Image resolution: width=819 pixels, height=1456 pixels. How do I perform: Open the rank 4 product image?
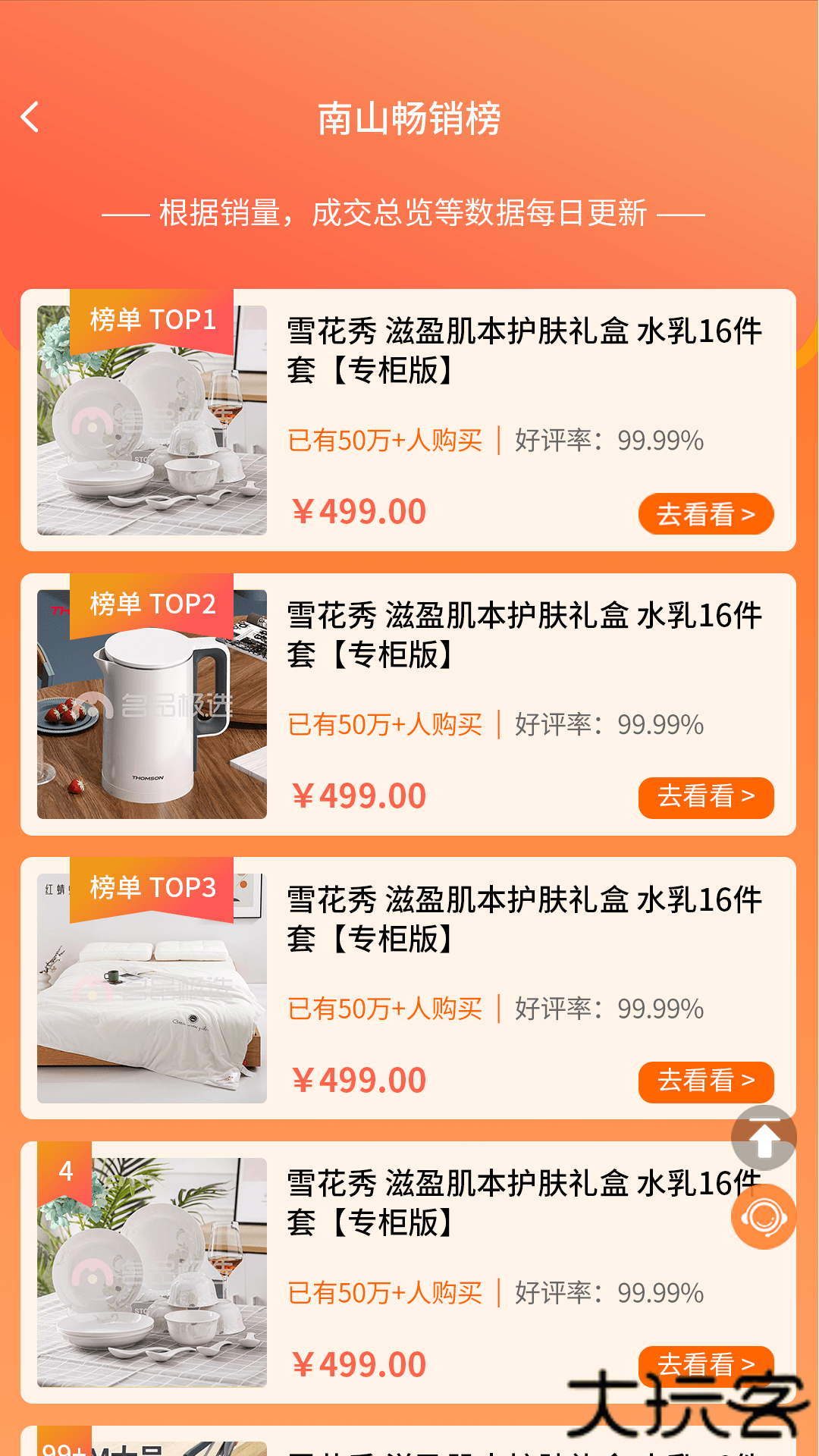pyautogui.click(x=152, y=1282)
